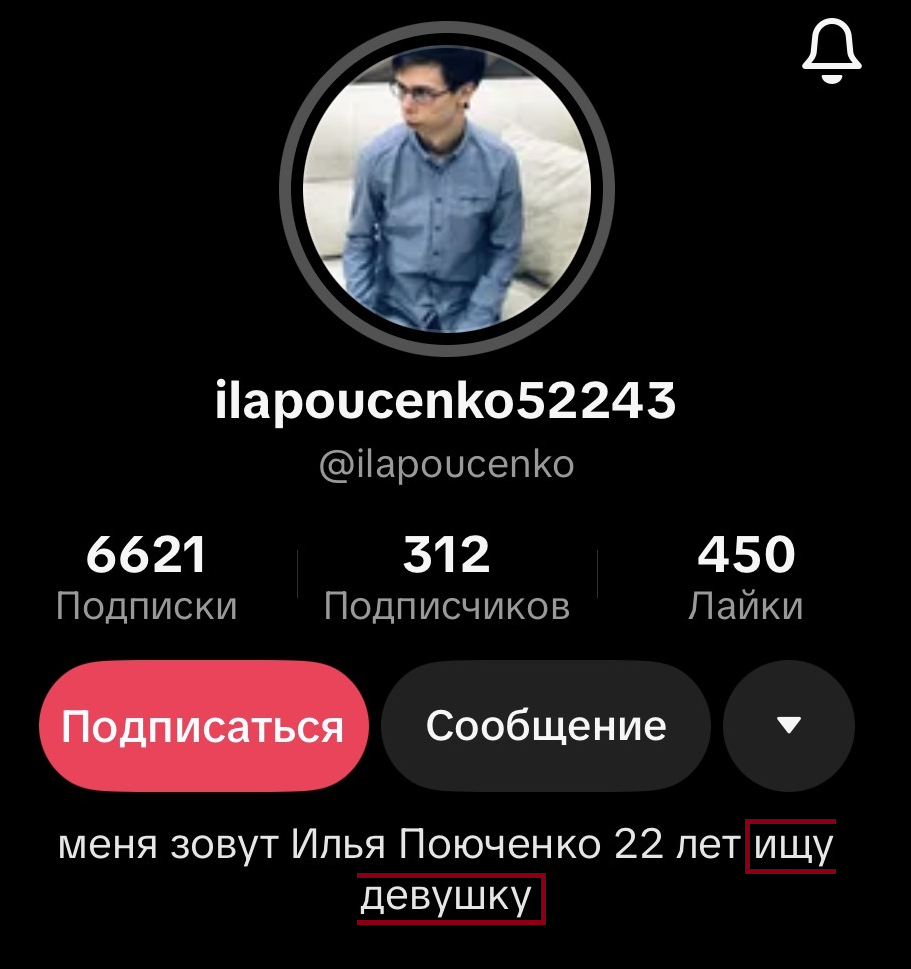Open Сообщение to message the user
This screenshot has width=911, height=969.
[x=546, y=726]
